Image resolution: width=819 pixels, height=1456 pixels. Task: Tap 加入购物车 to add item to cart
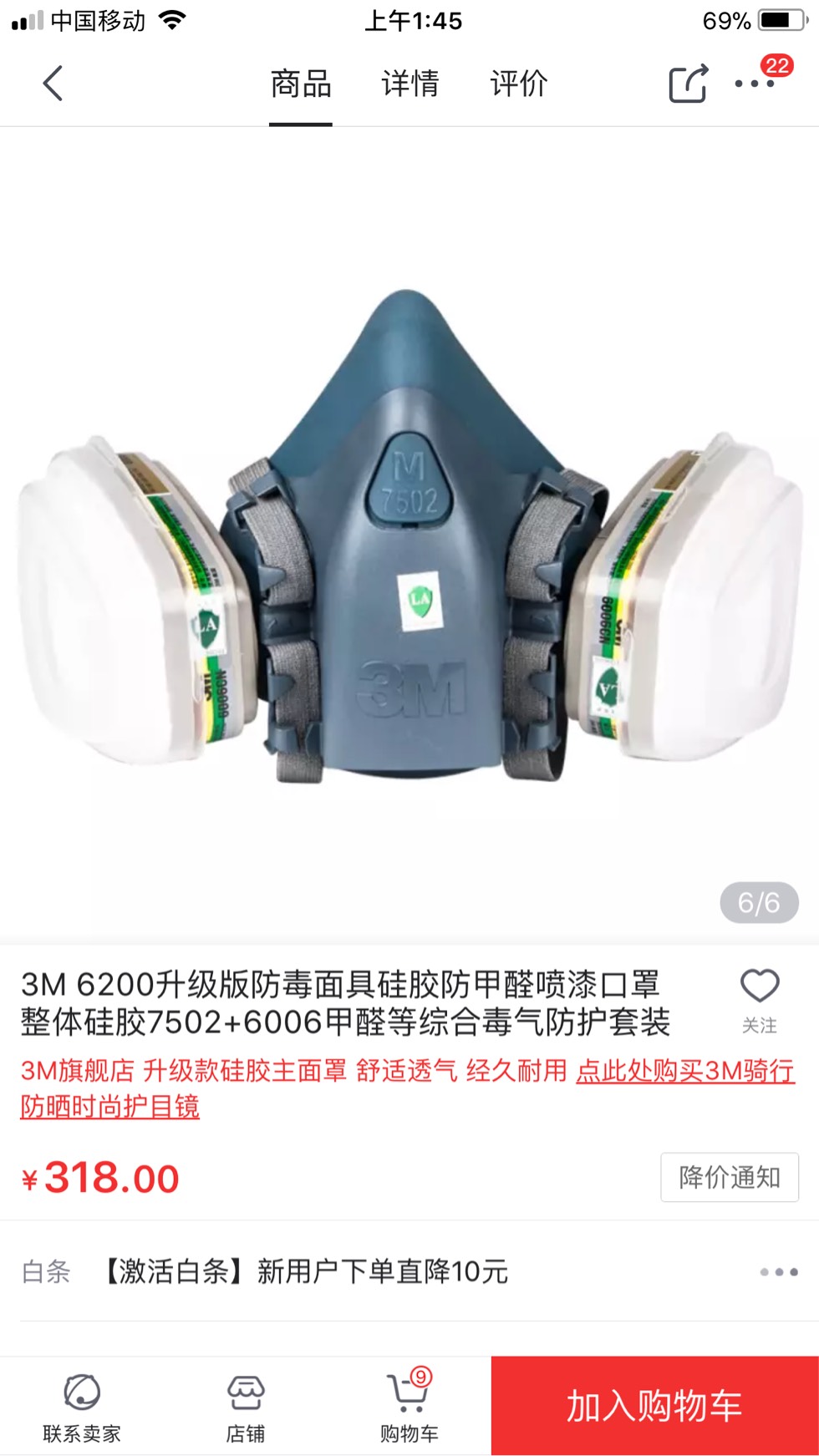654,1406
